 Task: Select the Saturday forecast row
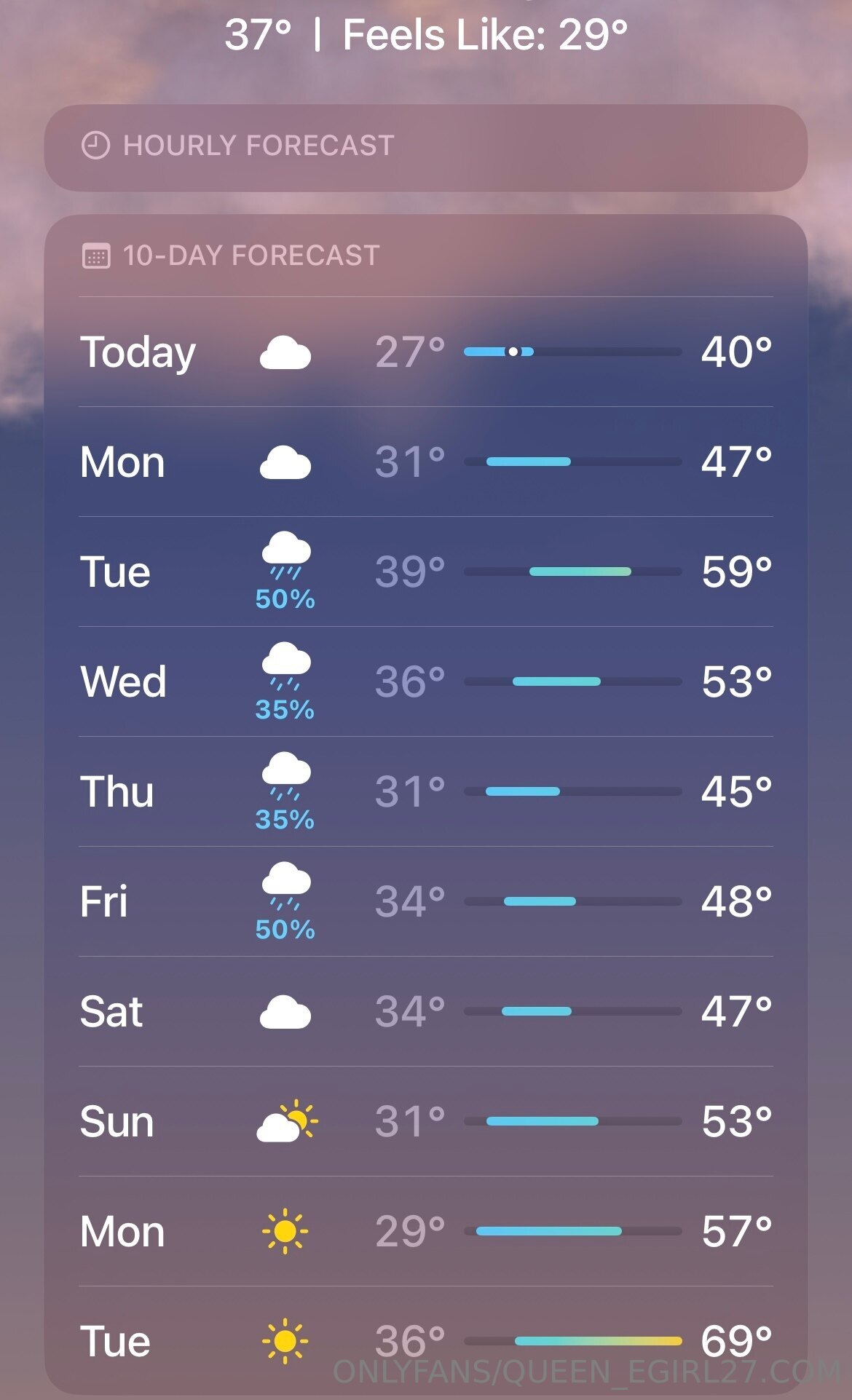tap(425, 1012)
